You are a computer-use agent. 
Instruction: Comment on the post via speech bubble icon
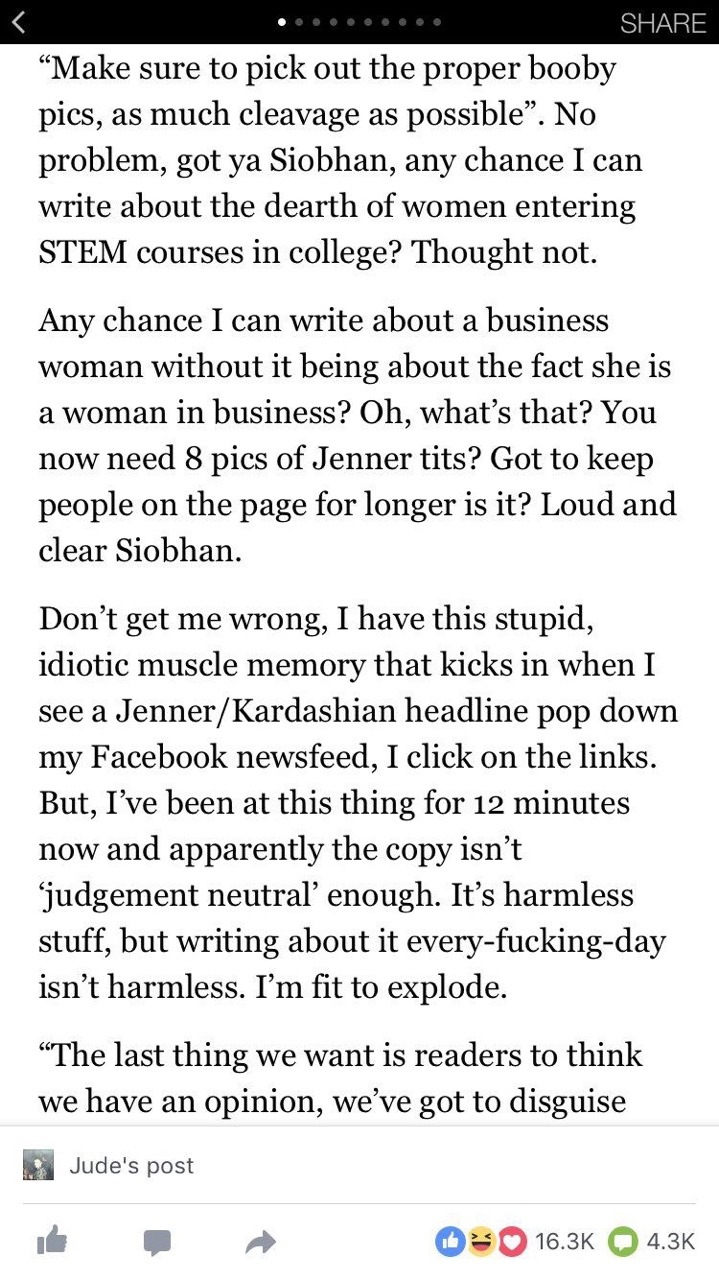[x=155, y=1242]
